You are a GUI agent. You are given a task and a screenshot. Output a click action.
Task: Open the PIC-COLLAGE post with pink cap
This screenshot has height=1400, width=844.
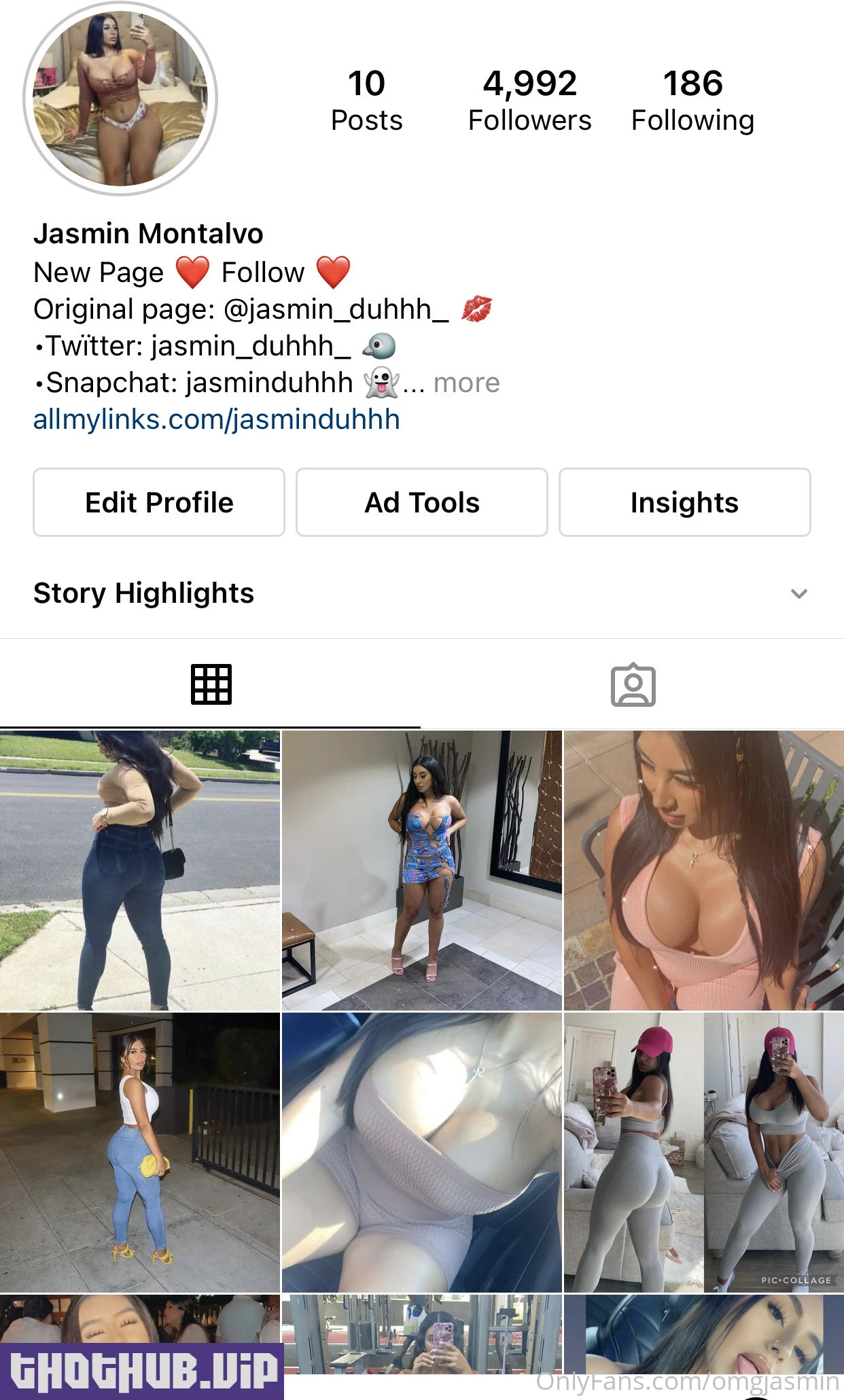pyautogui.click(x=703, y=1152)
